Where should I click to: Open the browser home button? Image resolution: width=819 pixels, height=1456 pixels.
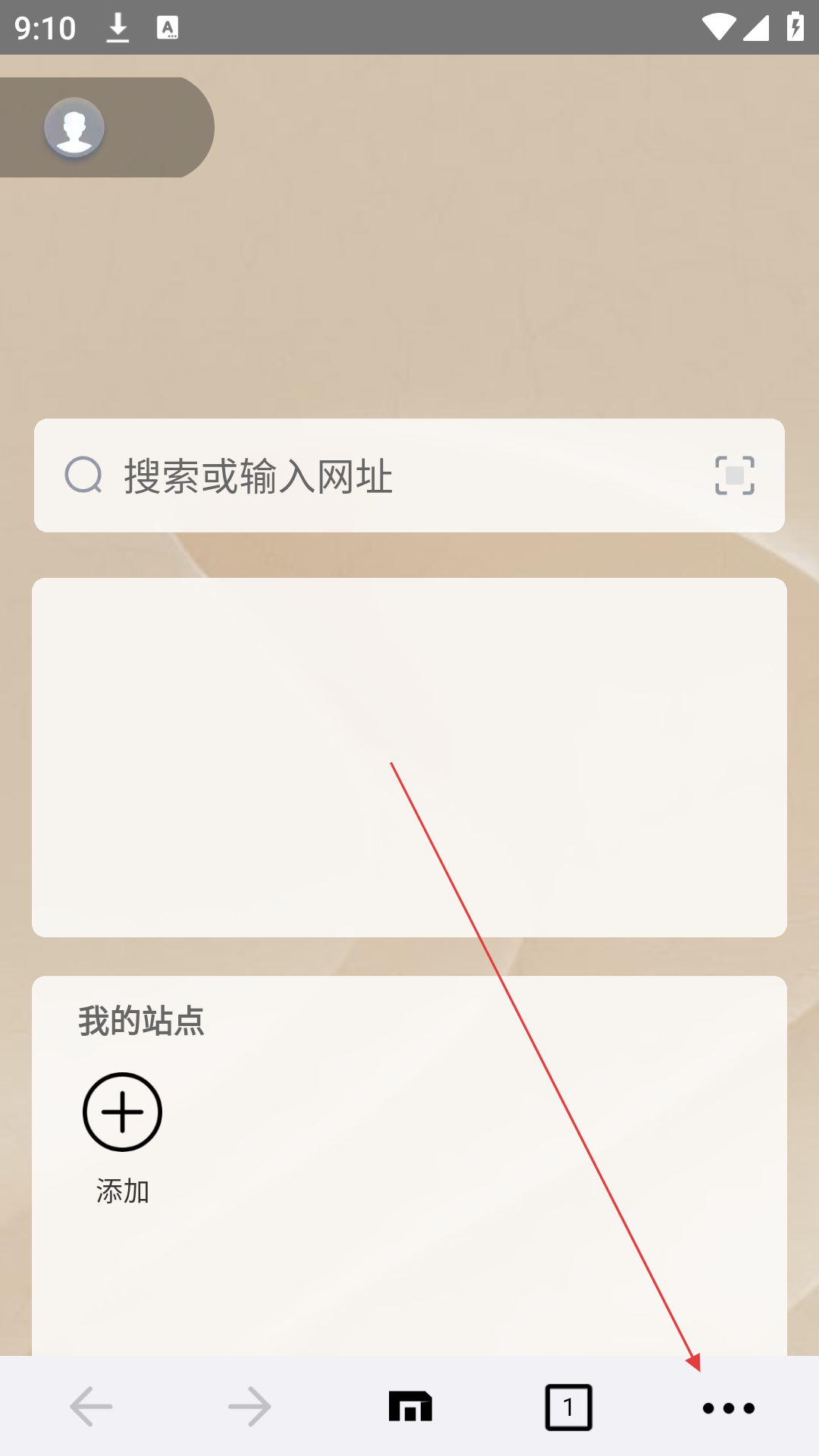point(410,1407)
